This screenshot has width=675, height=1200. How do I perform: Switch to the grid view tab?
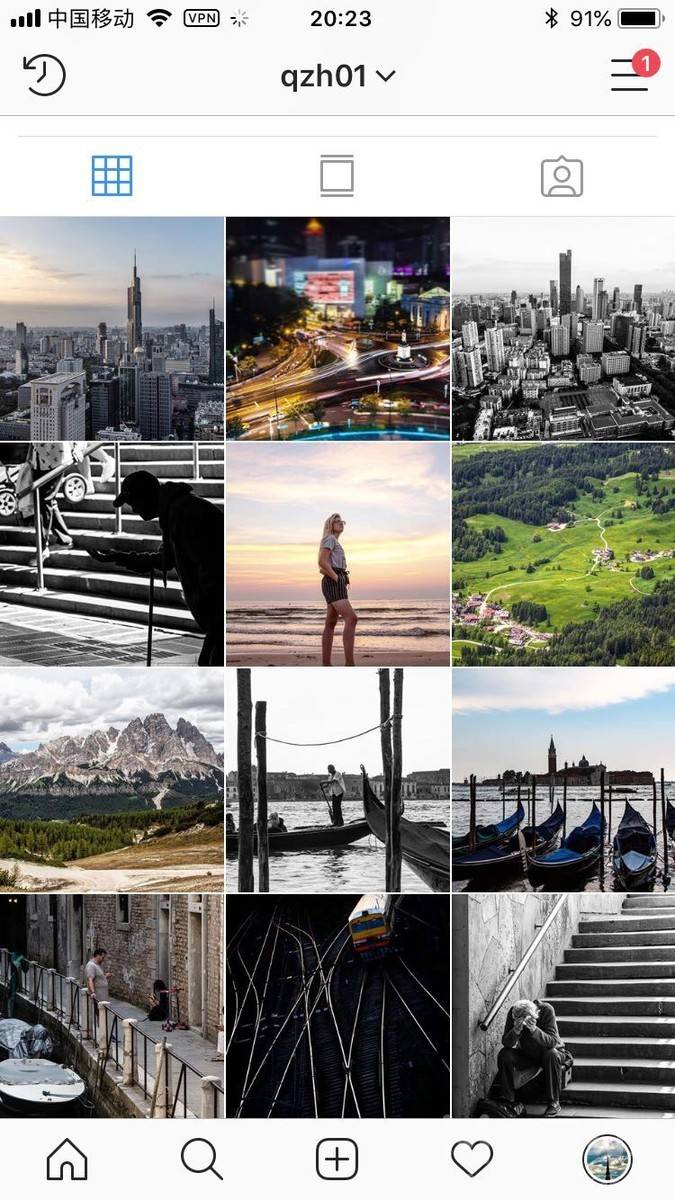(112, 176)
